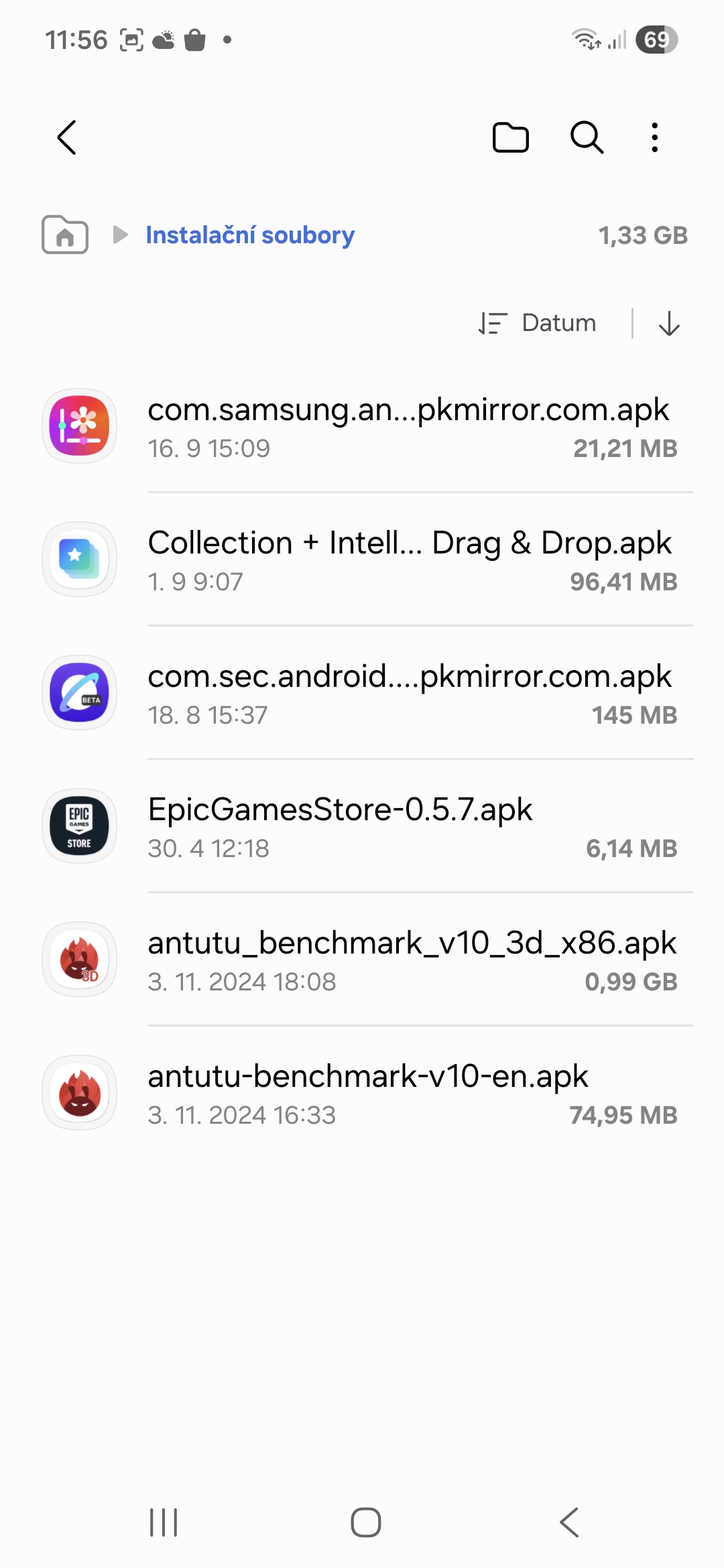Change sorting via the Datum button
The height and width of the screenshot is (1568, 724).
pos(538,323)
